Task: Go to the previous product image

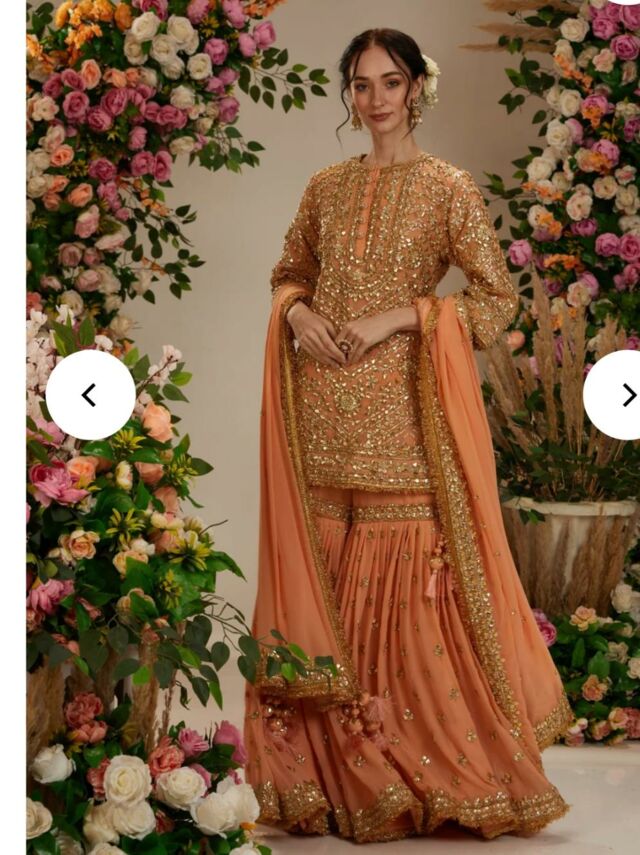Action: pos(90,395)
